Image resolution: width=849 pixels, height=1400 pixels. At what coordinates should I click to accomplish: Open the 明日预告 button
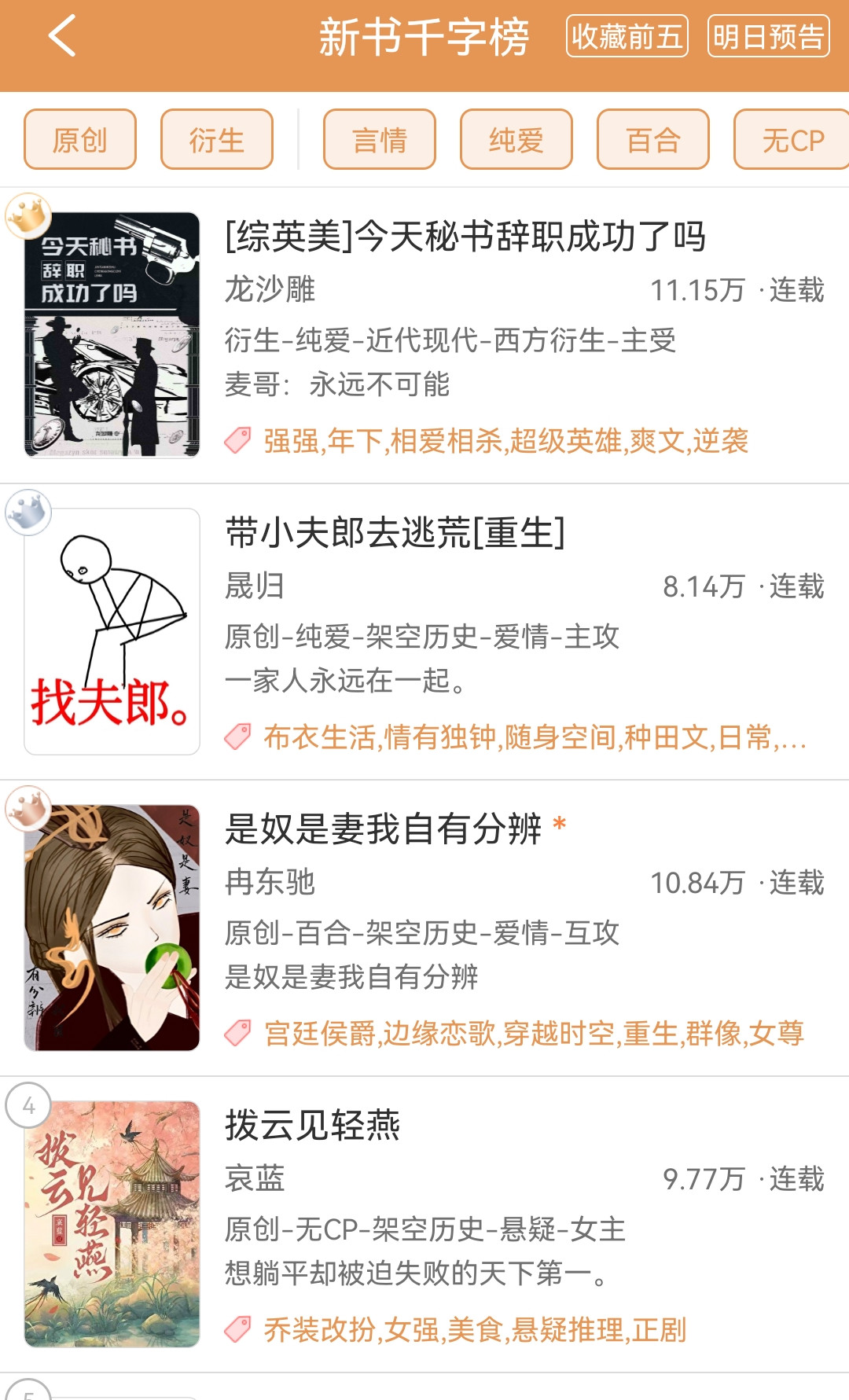[x=768, y=37]
